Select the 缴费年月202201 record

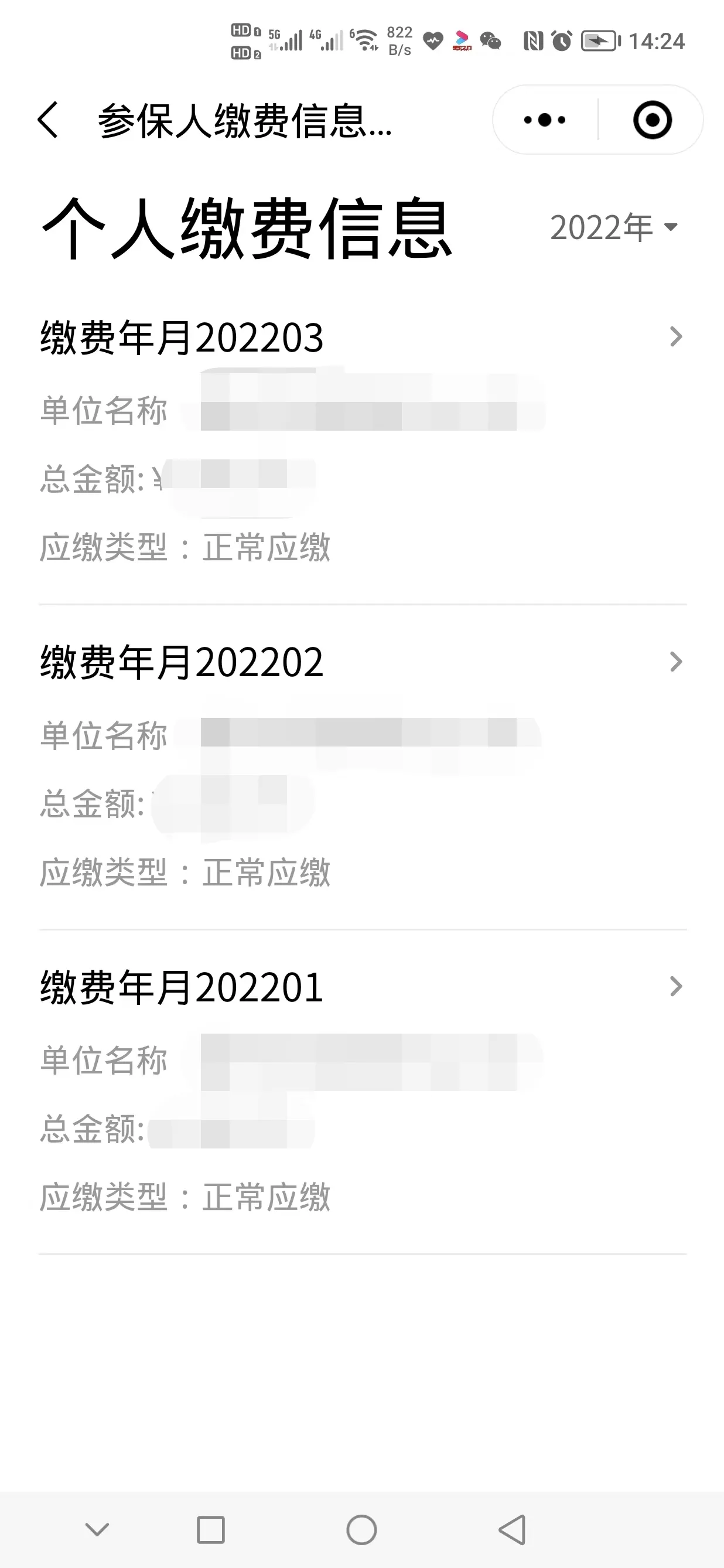(363, 1093)
